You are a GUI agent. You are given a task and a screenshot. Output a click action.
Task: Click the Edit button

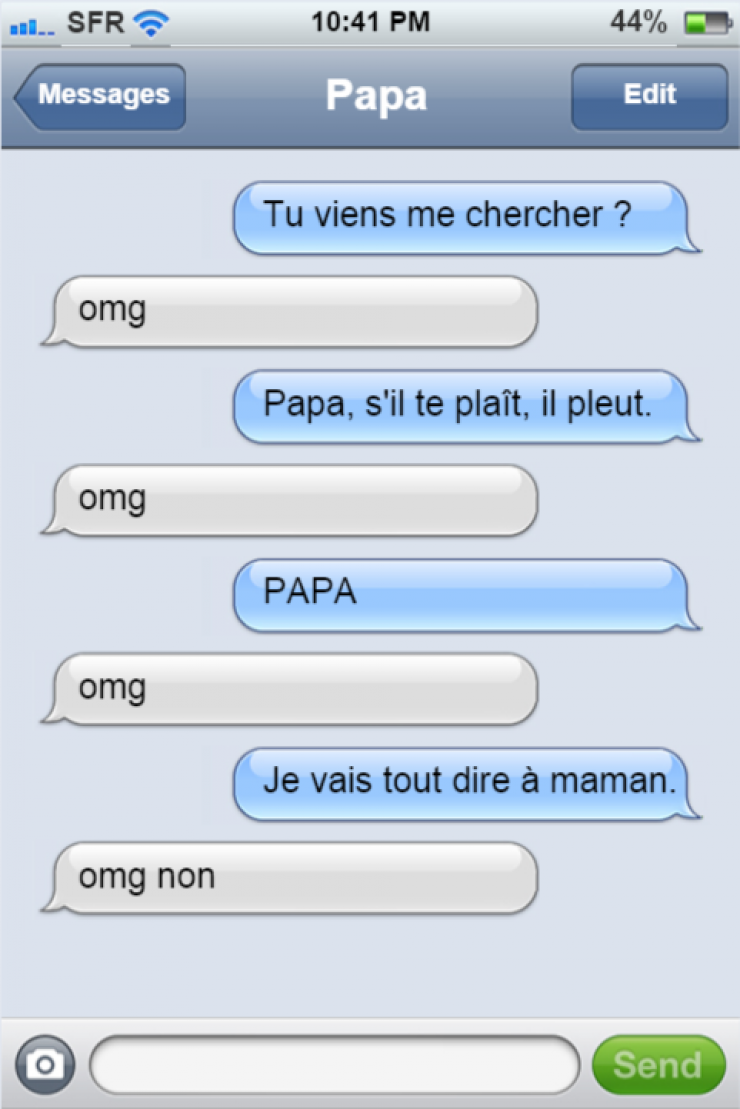(648, 94)
